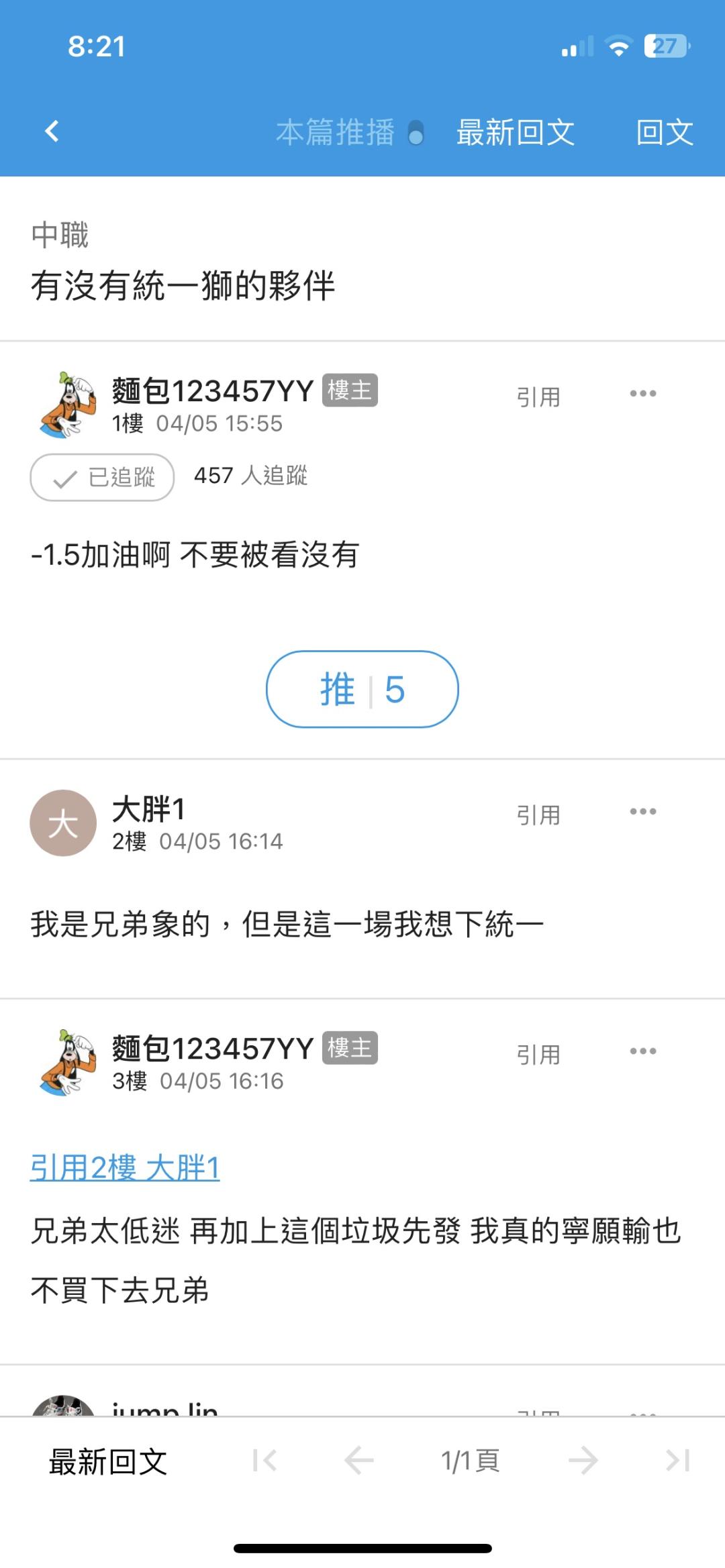Open the more options on 1樓 post

[x=642, y=394]
